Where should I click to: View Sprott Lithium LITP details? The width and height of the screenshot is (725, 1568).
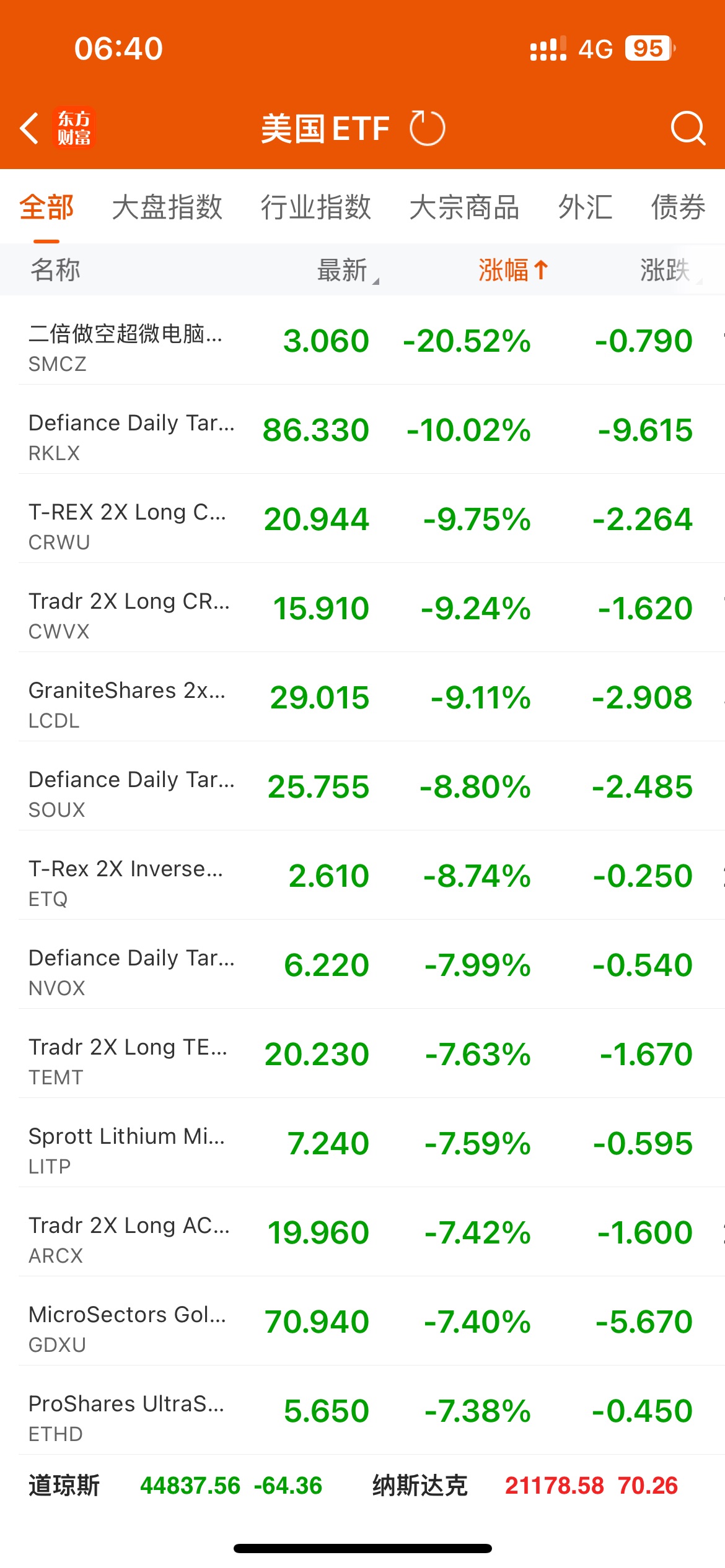click(362, 1143)
